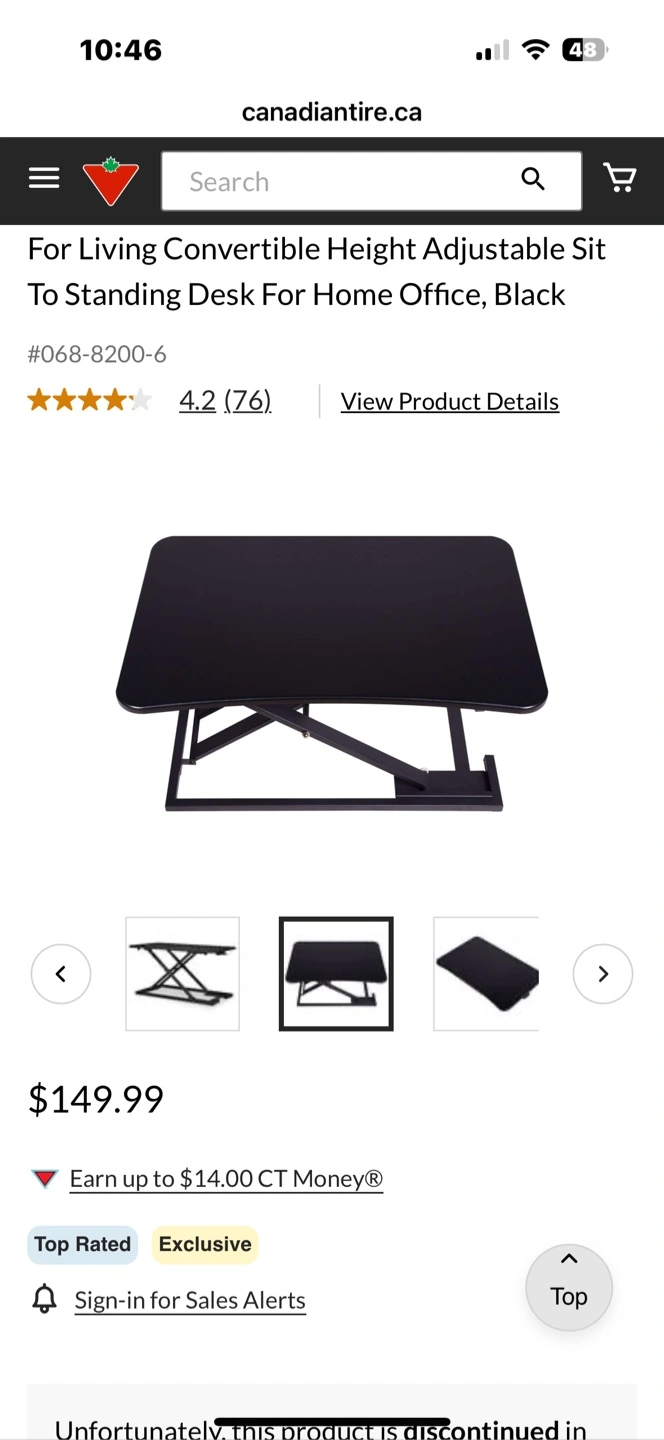The width and height of the screenshot is (664, 1440).
Task: Open the 4.2 (76) reviews link
Action: (x=225, y=401)
